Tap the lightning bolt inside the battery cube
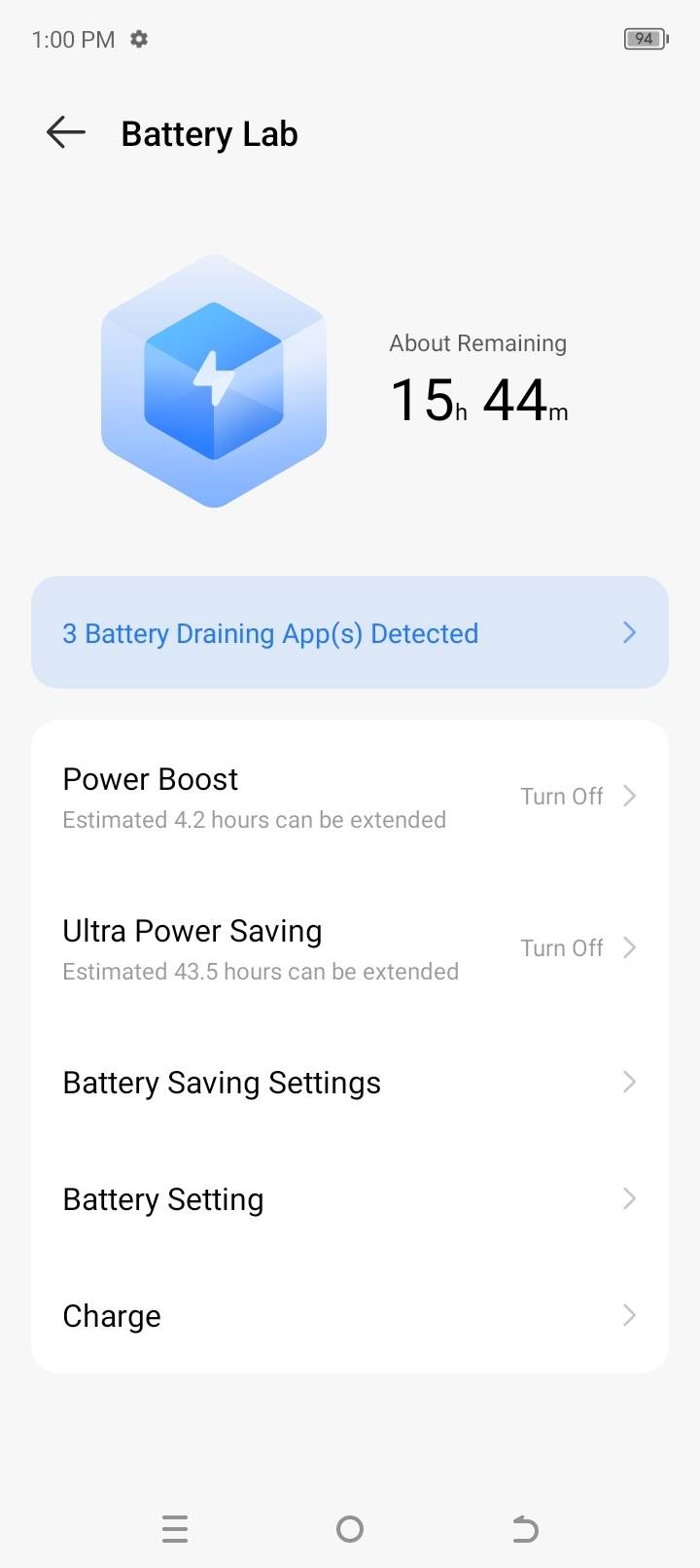 [x=214, y=381]
